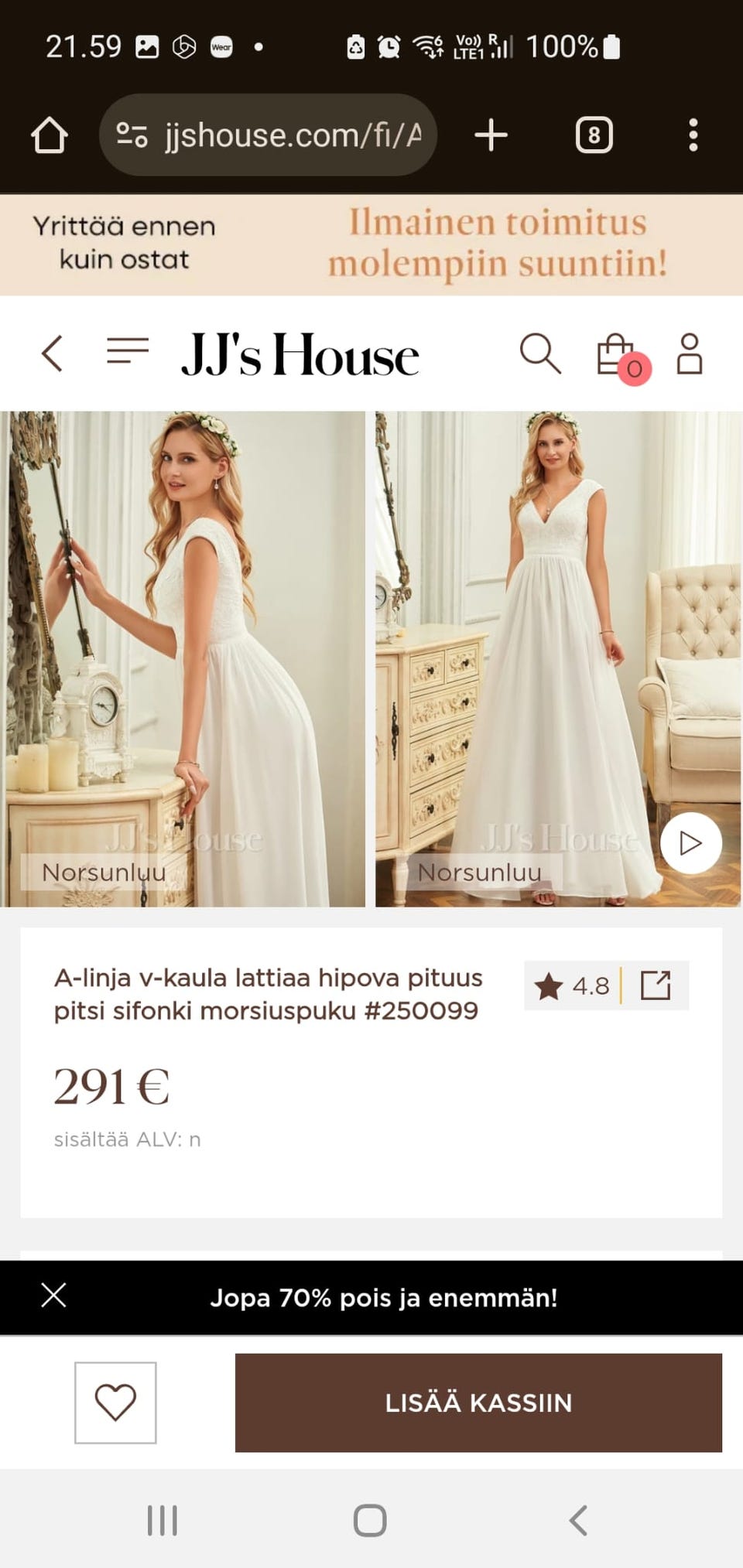Open the Jopa 70% pois offer
This screenshot has height=1568, width=743.
click(x=383, y=1297)
